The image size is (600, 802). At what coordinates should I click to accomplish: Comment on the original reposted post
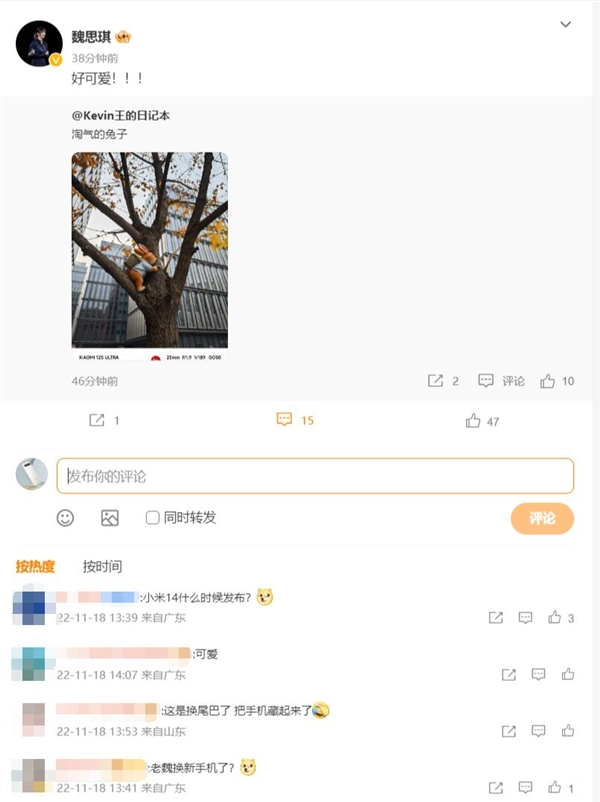click(501, 381)
